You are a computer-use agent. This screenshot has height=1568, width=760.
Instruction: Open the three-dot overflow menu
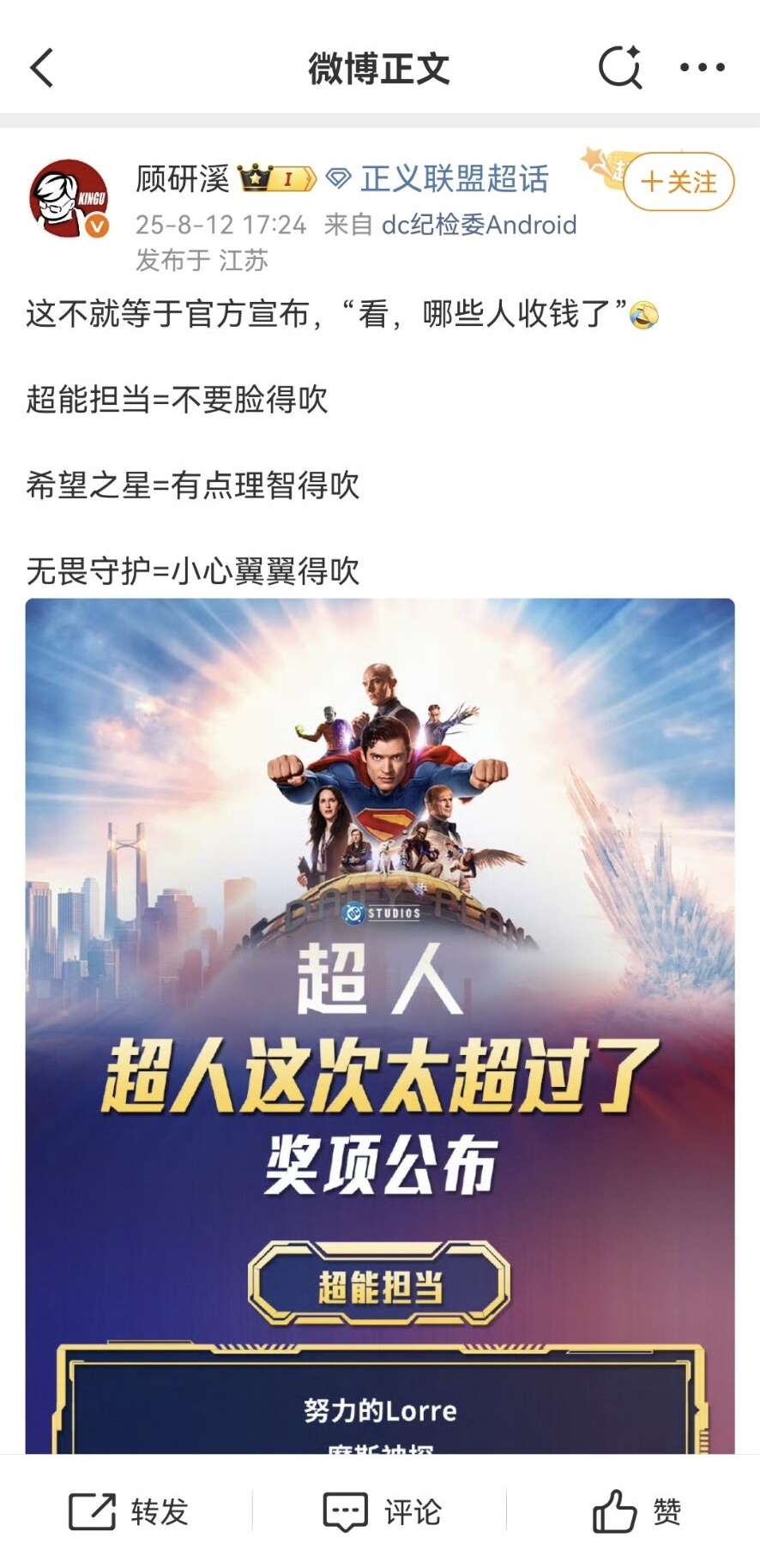702,67
